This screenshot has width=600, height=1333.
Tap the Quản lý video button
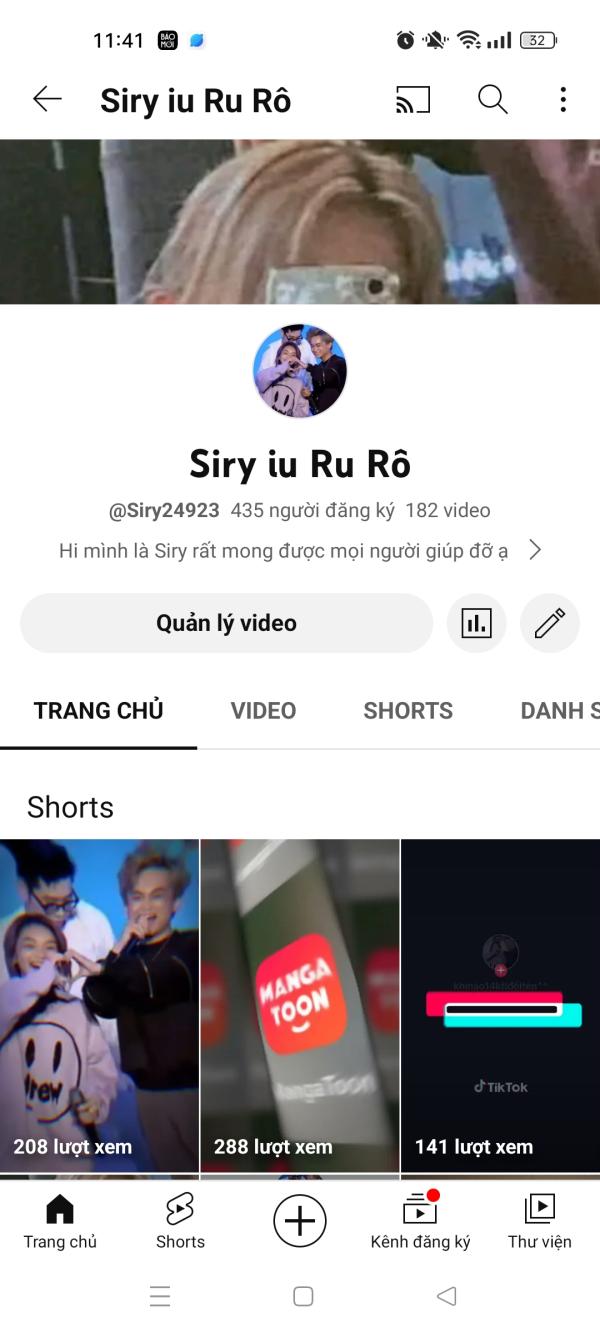[226, 623]
